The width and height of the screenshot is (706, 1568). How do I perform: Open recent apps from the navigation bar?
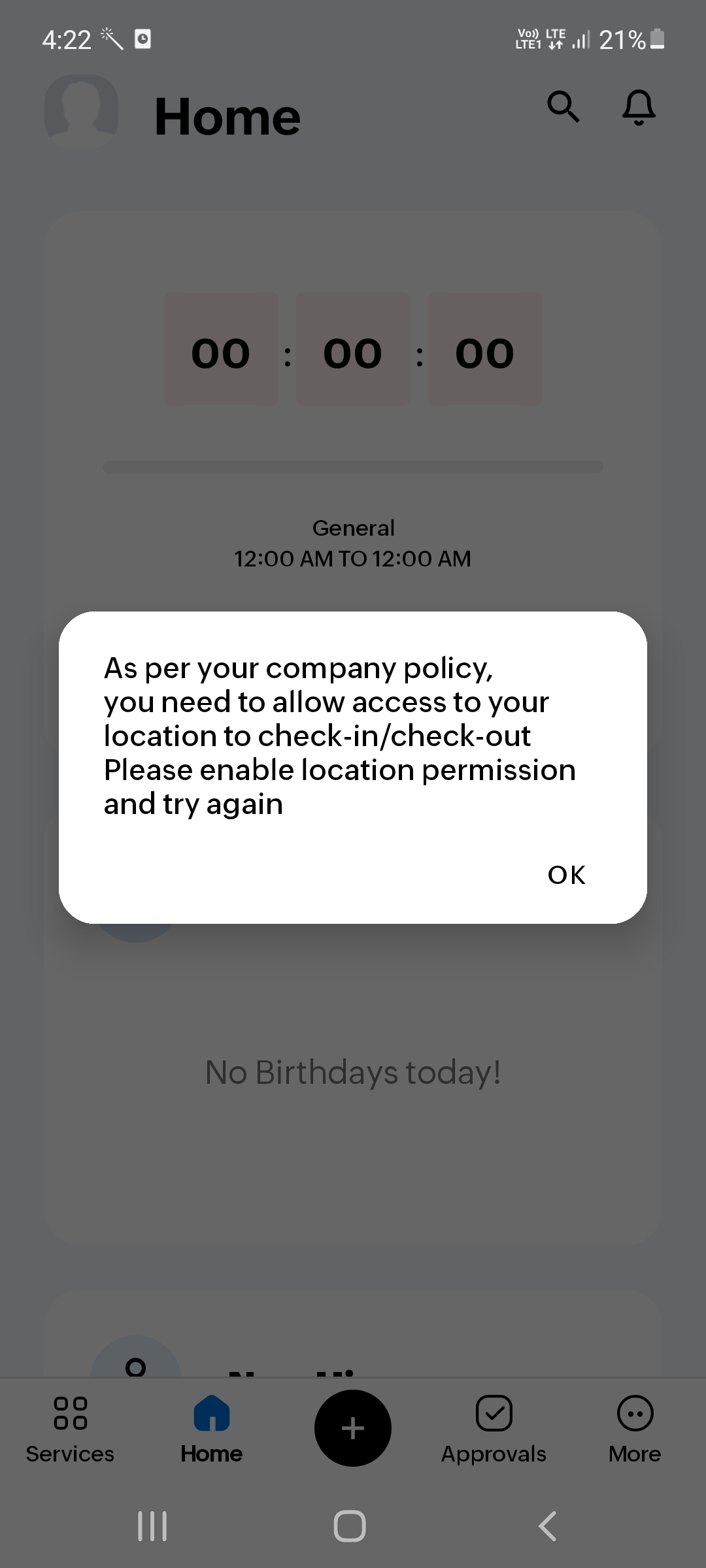click(152, 1526)
